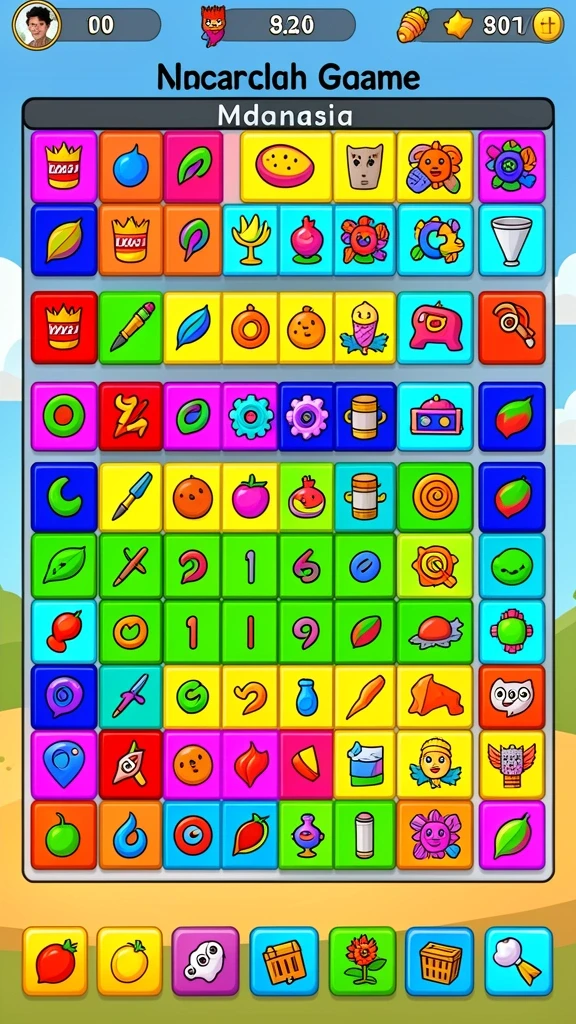
Task: Use the orange crate booster on the blue button
Action: pyautogui.click(x=284, y=961)
